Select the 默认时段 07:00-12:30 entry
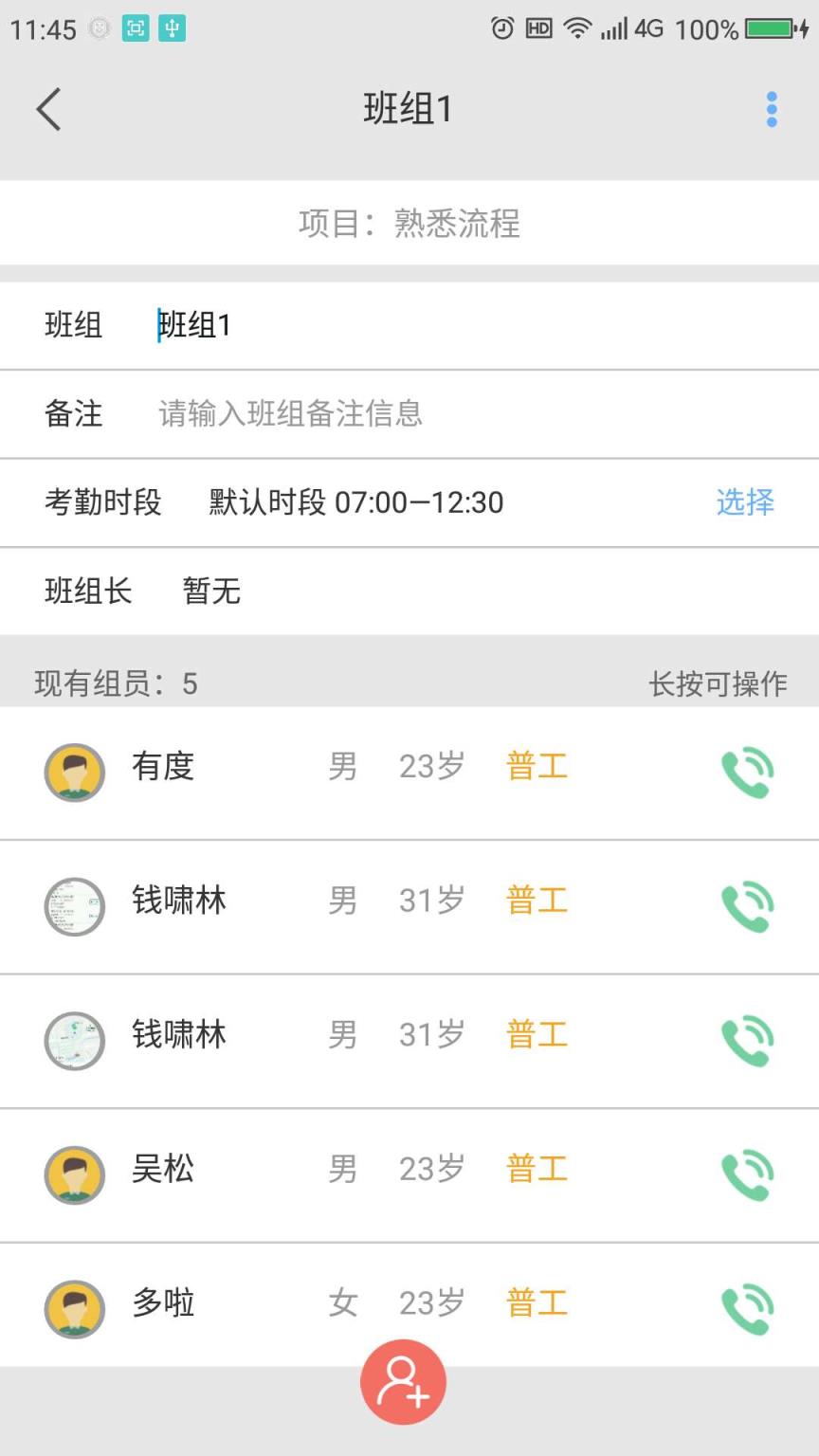This screenshot has width=819, height=1456. pos(354,502)
